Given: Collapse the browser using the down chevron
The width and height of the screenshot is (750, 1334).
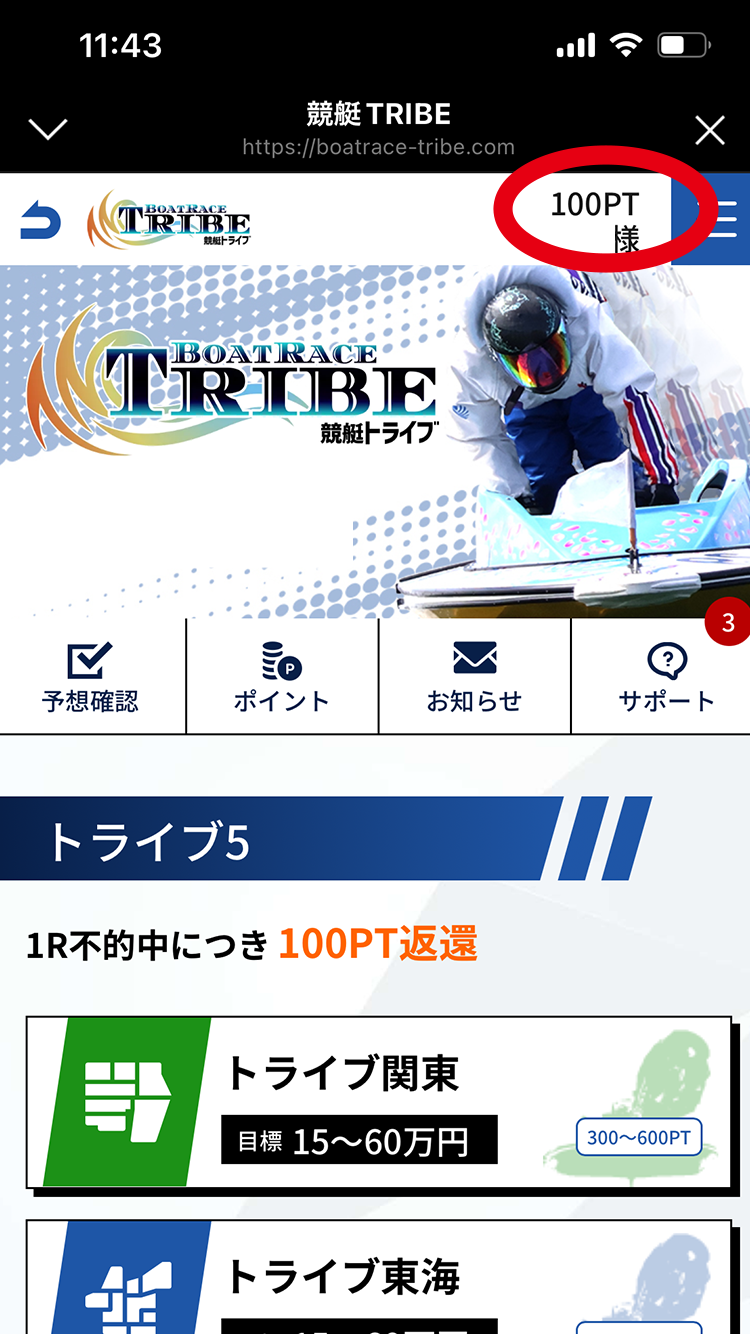Looking at the screenshot, I should pos(48,130).
